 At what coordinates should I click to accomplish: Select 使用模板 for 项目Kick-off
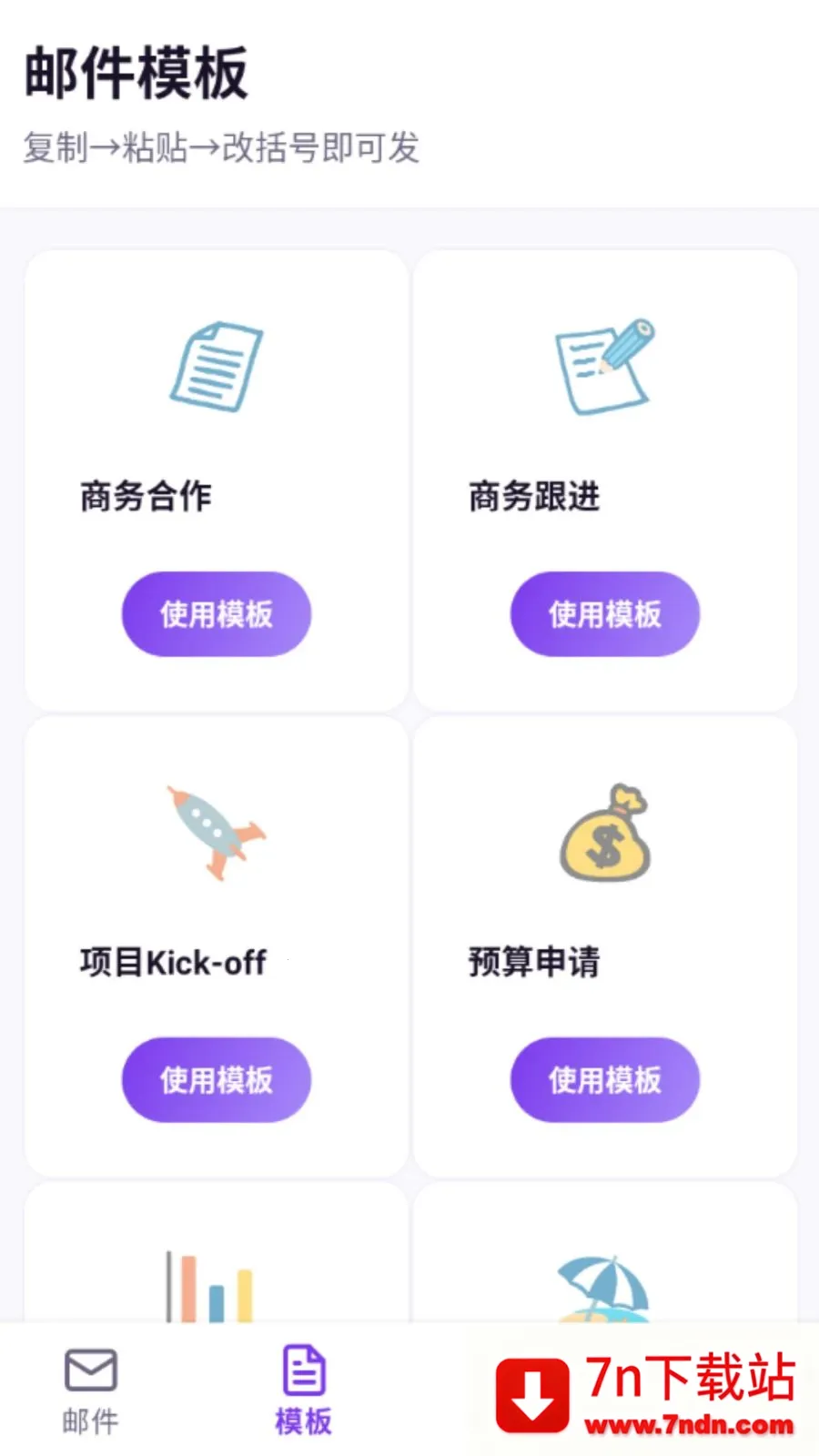coord(217,1080)
